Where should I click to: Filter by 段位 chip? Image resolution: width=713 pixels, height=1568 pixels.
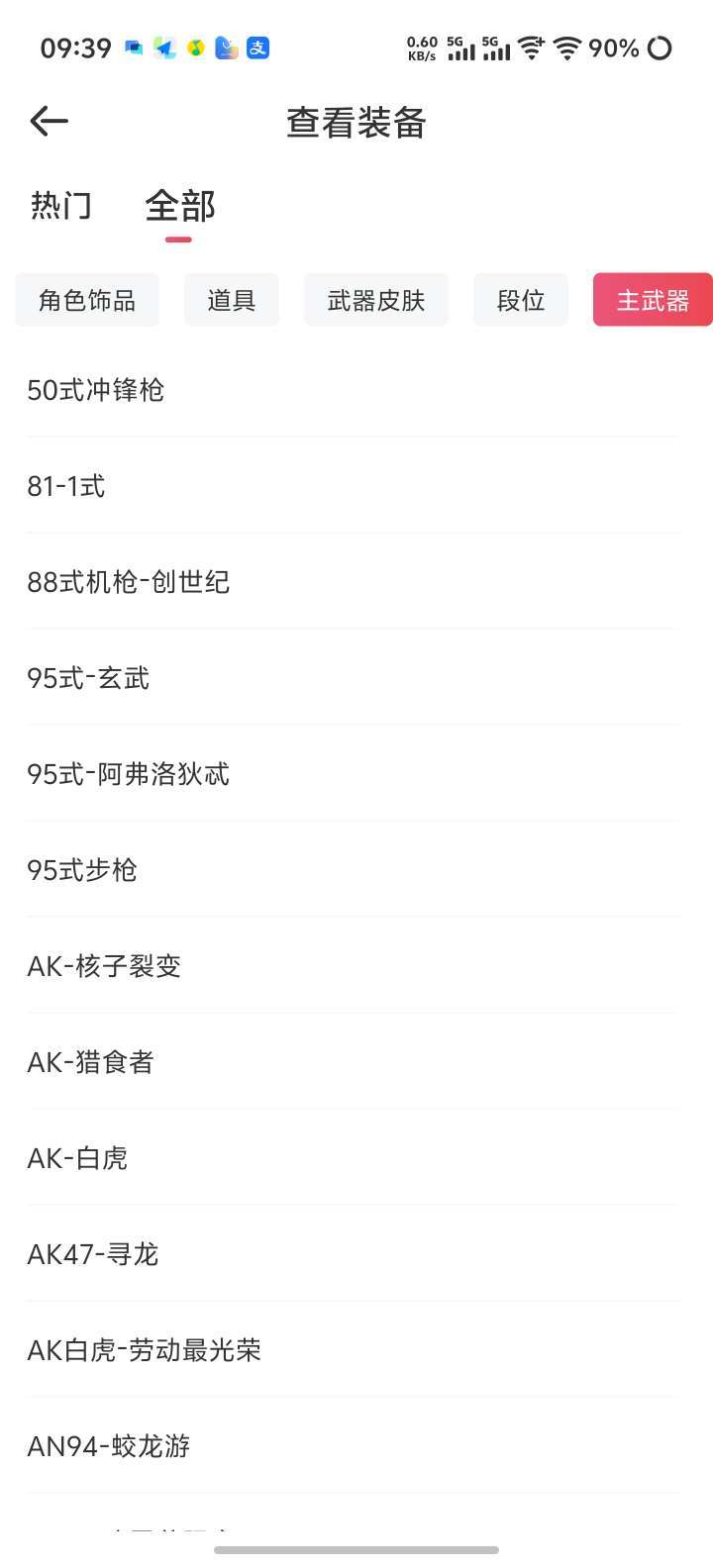click(x=521, y=300)
